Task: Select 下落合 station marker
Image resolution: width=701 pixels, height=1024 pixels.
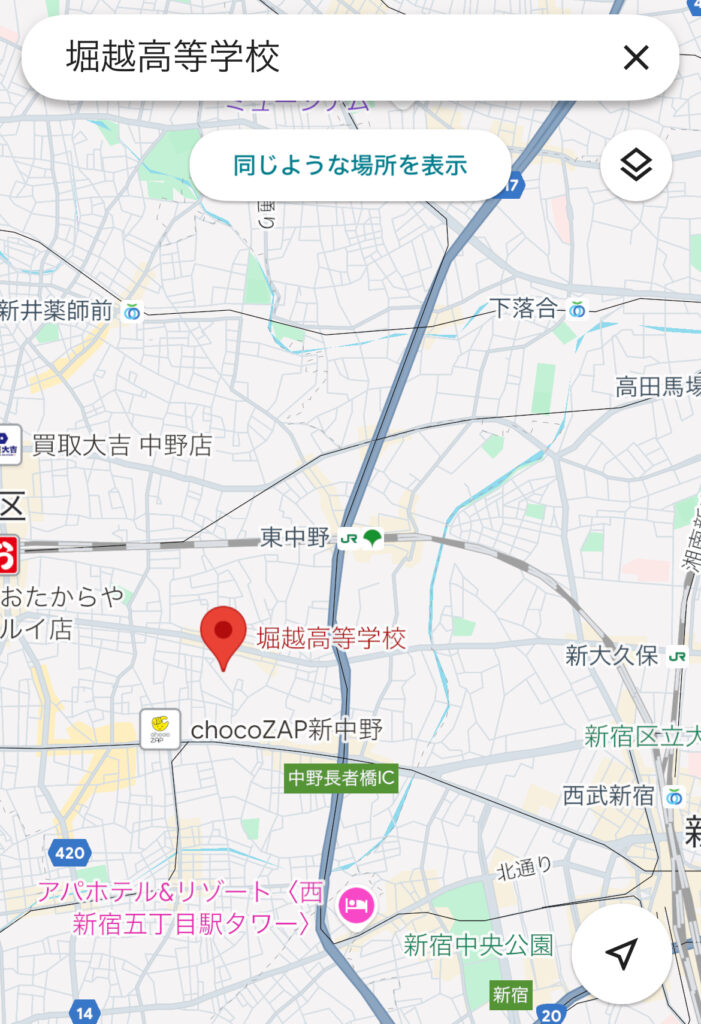Action: tap(577, 309)
